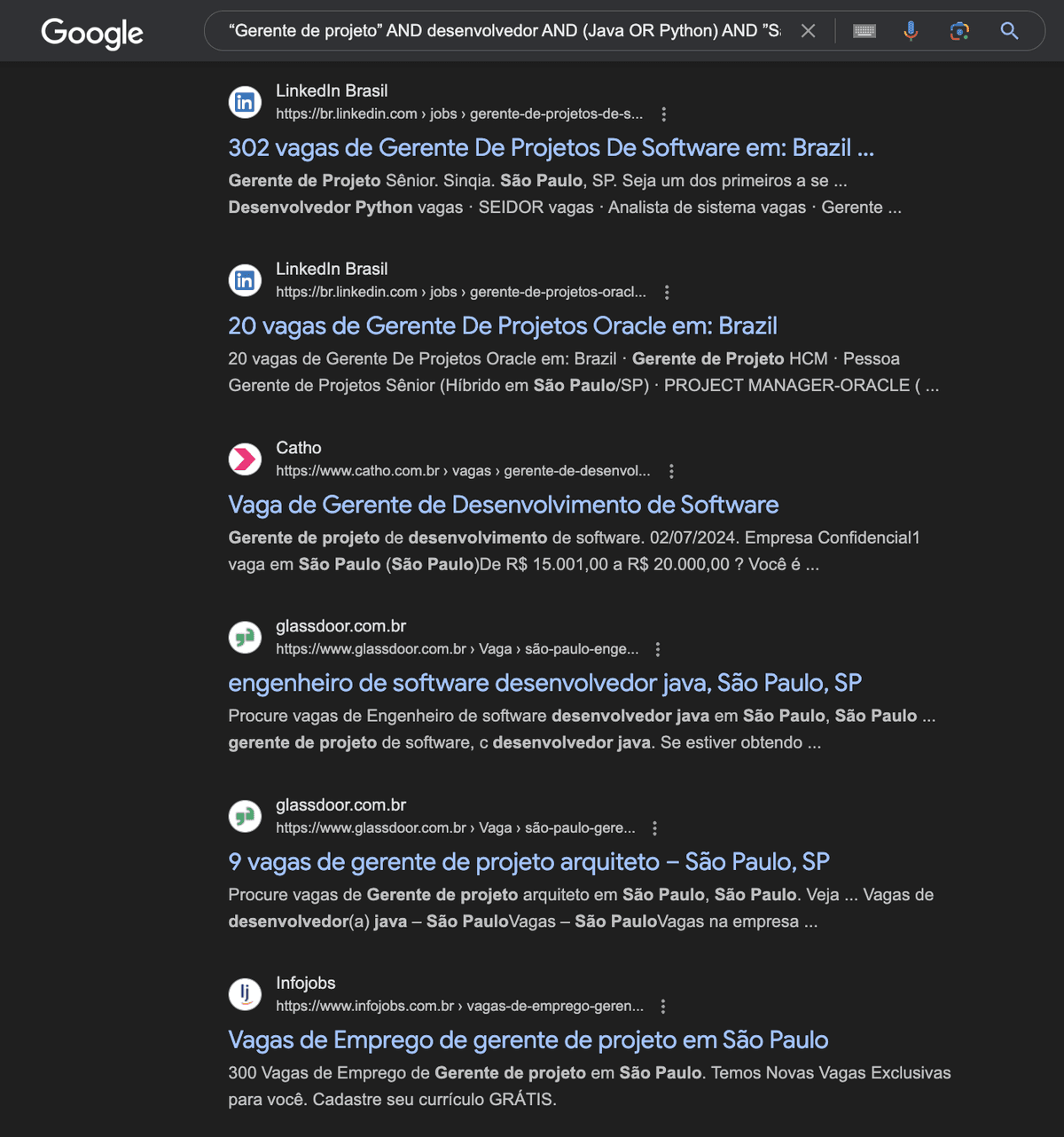Image resolution: width=1064 pixels, height=1137 pixels.
Task: Open engenheiro de software desenvolvedor java result
Action: 544,683
